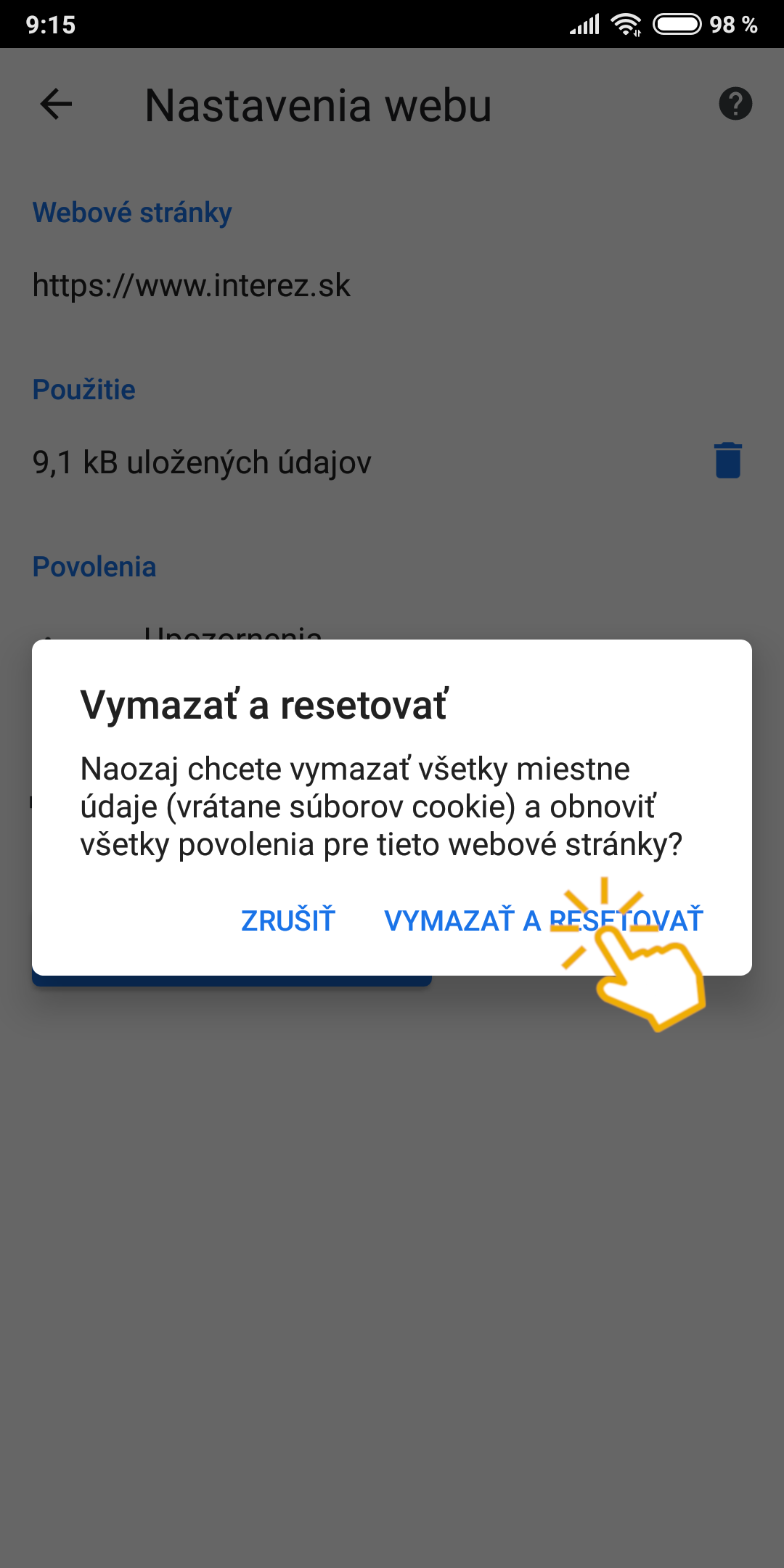Confirm VYMAZAŤ A RESETOVAŤ in the dialog
This screenshot has height=1568, width=784.
(543, 920)
